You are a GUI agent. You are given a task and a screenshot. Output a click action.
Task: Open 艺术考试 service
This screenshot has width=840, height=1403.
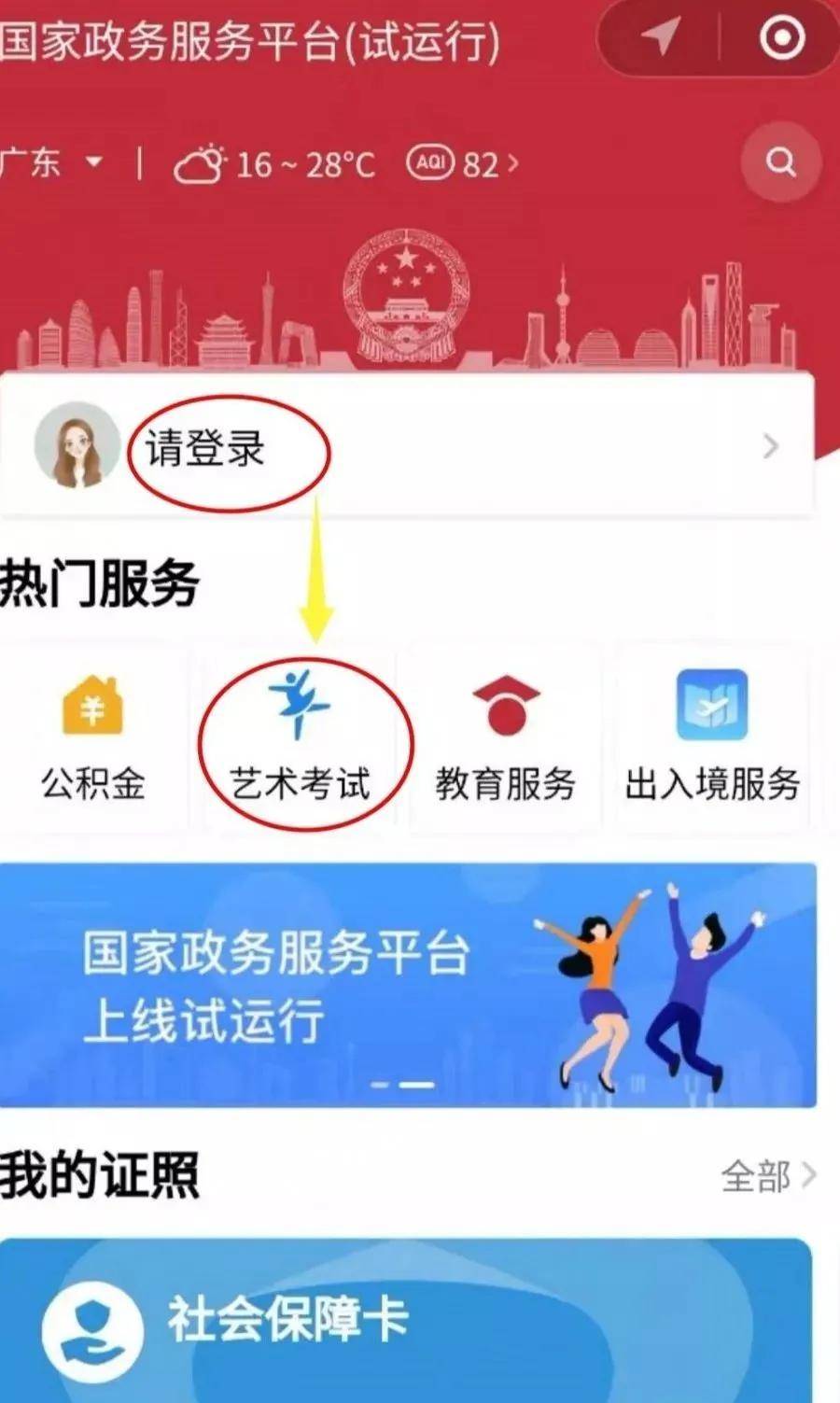pyautogui.click(x=301, y=737)
